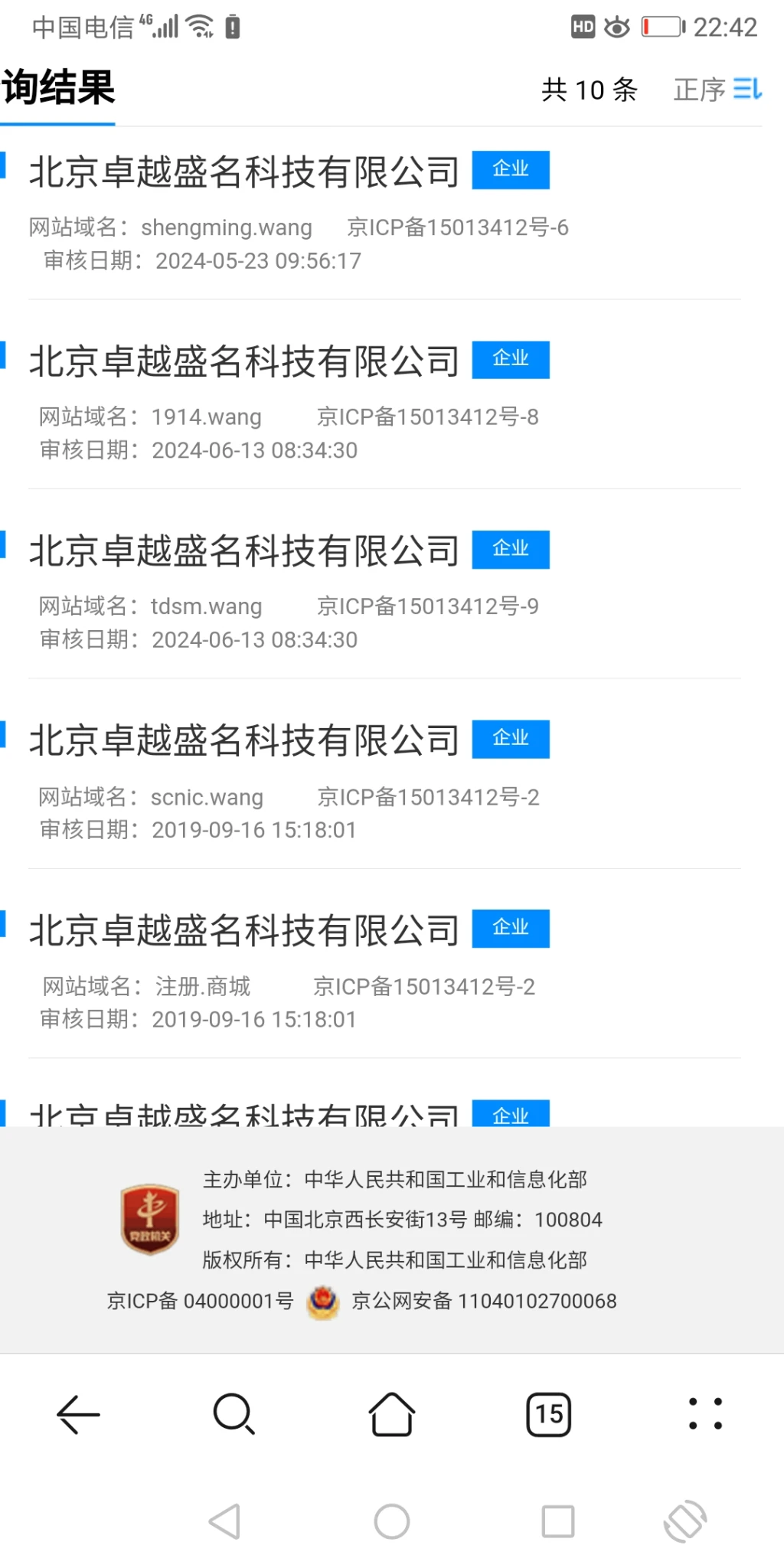Go to the browser home page
784x1568 pixels.
click(392, 1414)
